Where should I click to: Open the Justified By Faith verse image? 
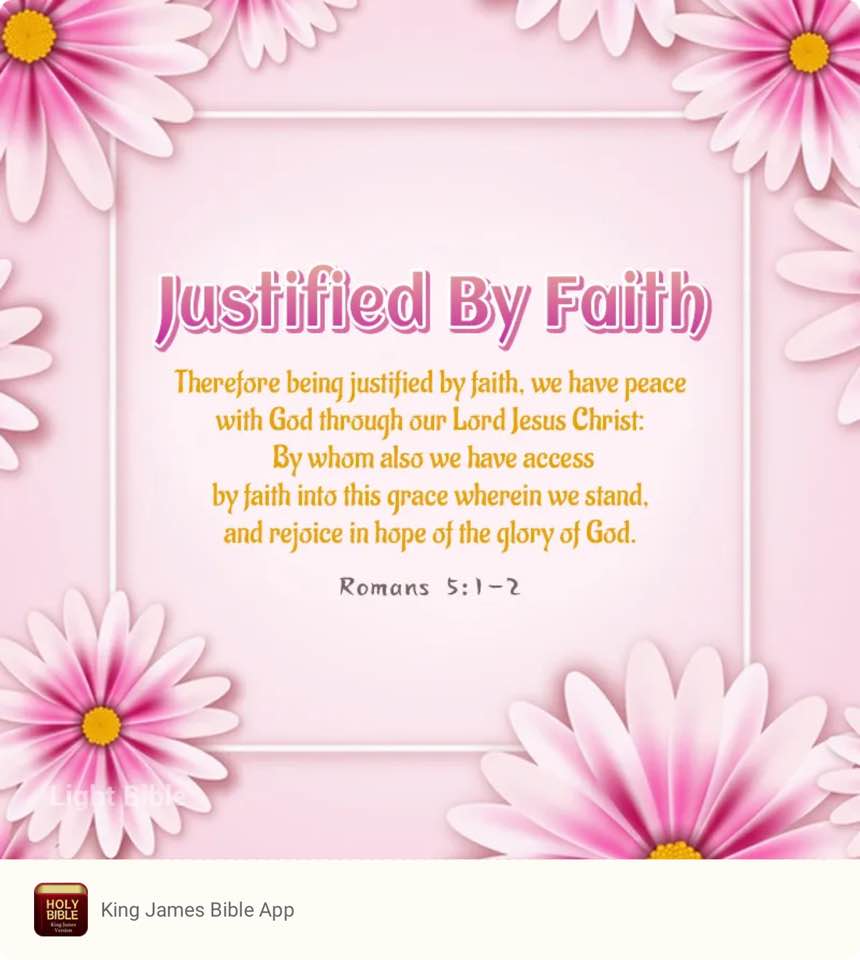(430, 430)
